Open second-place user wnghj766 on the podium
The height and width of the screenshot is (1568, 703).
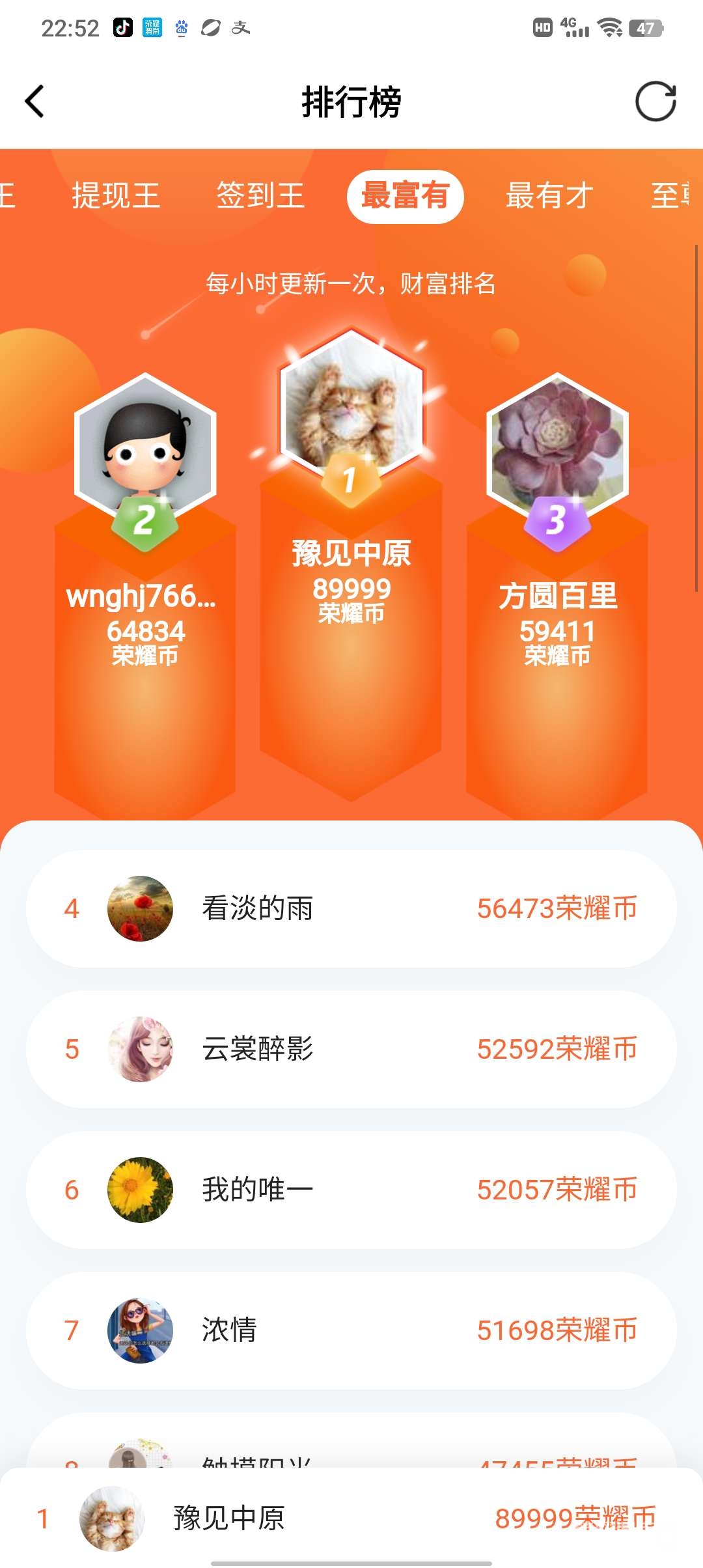pos(145,449)
